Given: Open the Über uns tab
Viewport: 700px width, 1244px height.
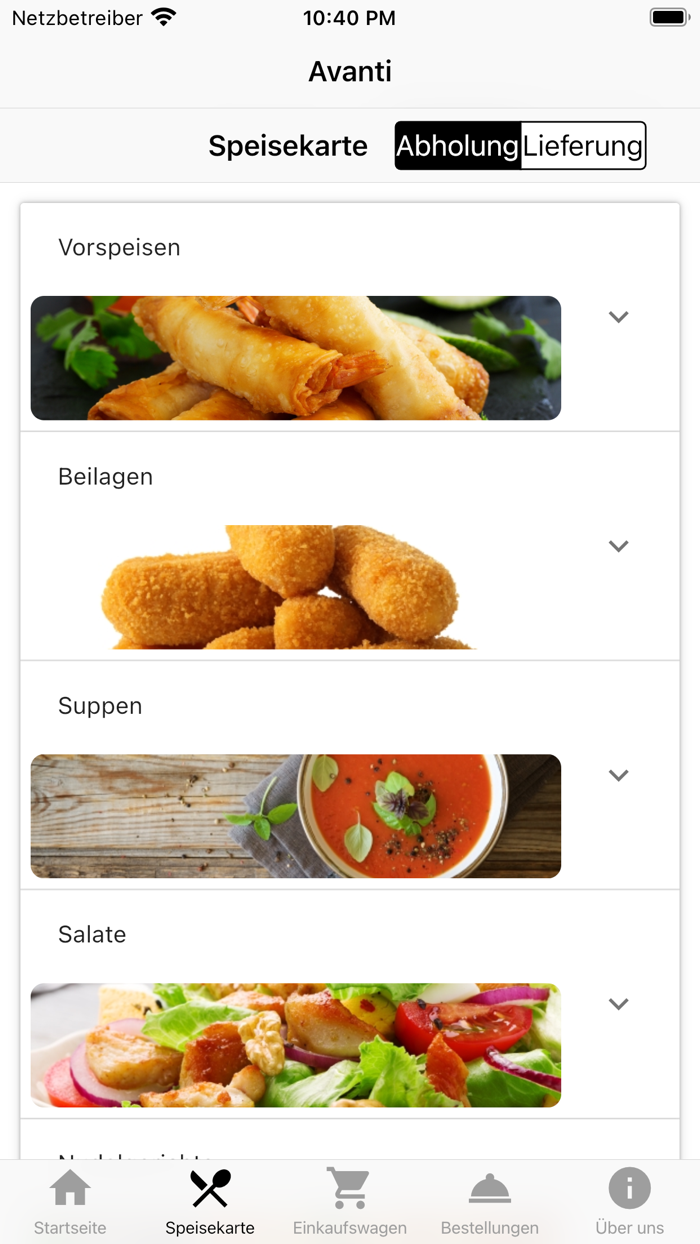Looking at the screenshot, I should [630, 1202].
